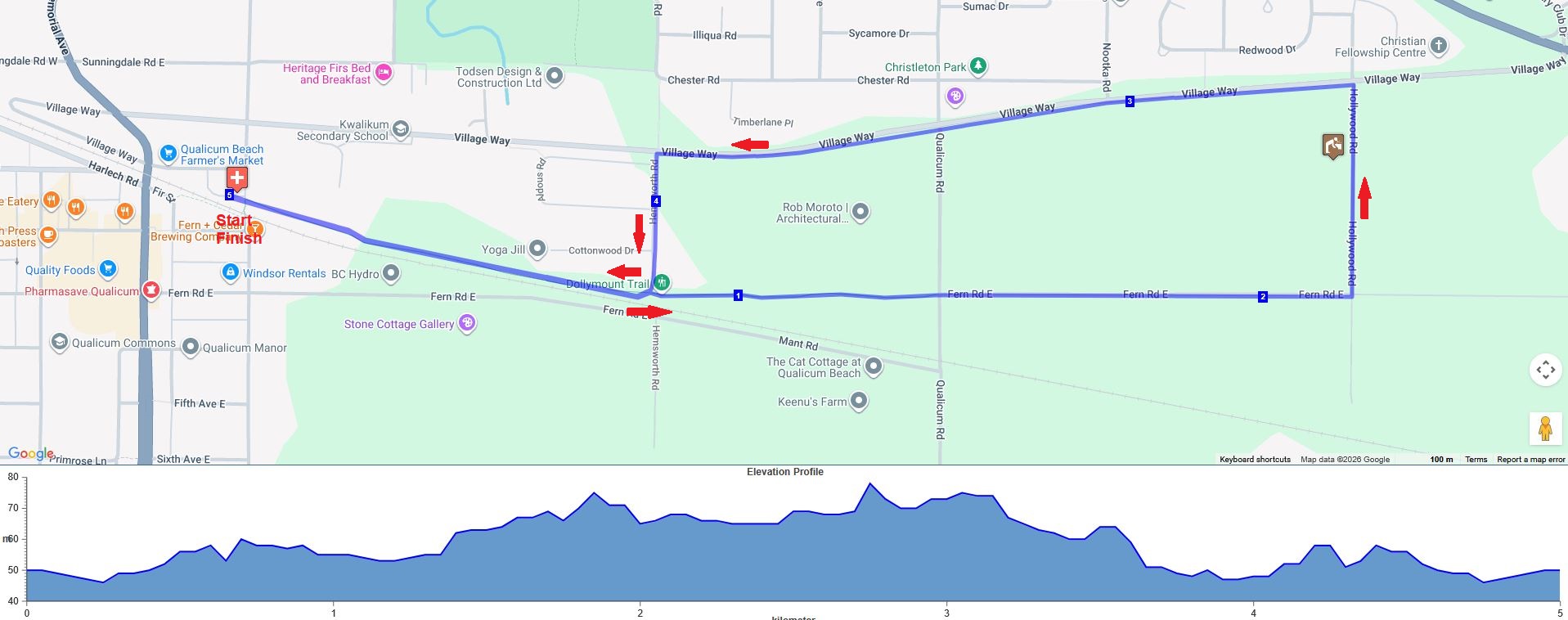Select the Quality Foods marker
This screenshot has width=1568, height=620.
coord(107,269)
